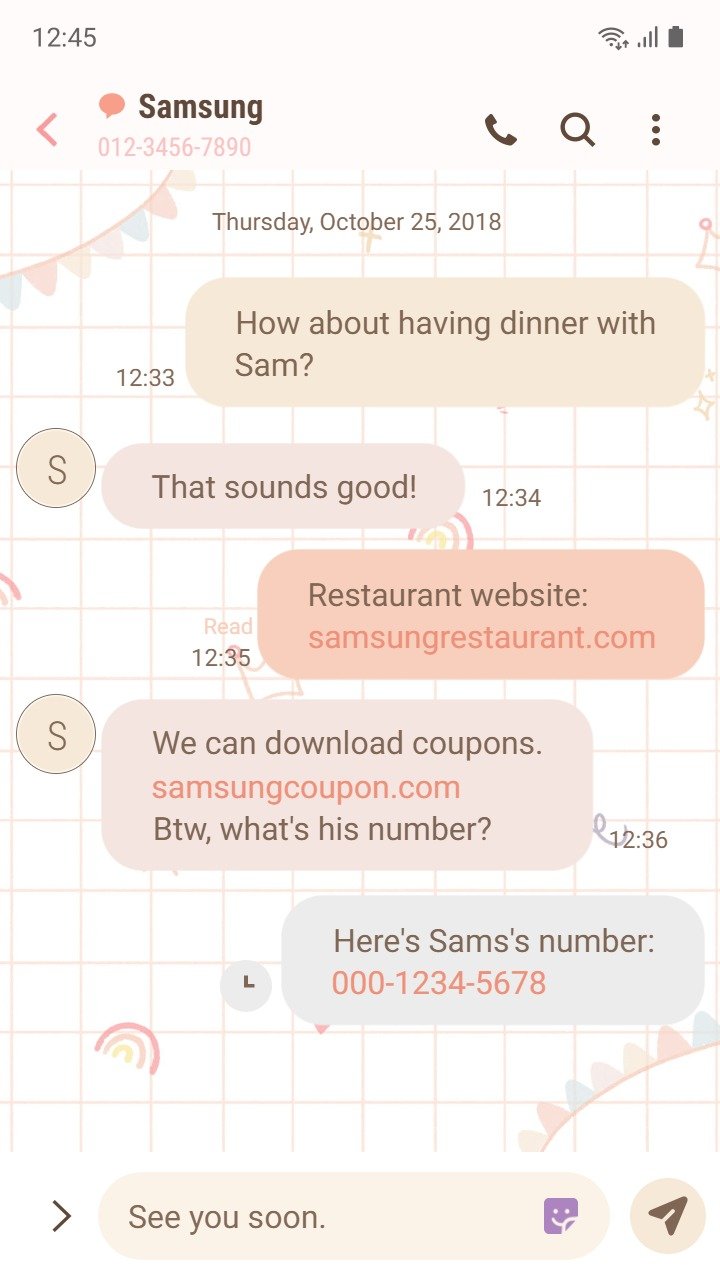Go back from the Samsung conversation
This screenshot has height=1280, width=720.
tap(47, 130)
